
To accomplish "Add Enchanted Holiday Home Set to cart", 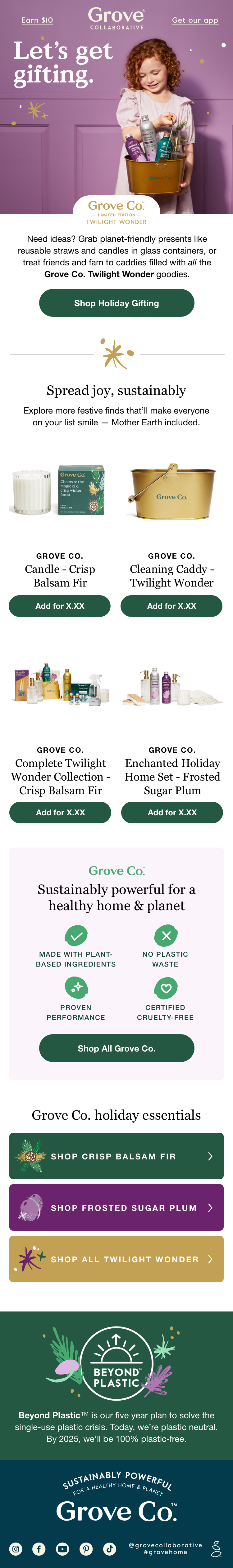I will click(172, 812).
